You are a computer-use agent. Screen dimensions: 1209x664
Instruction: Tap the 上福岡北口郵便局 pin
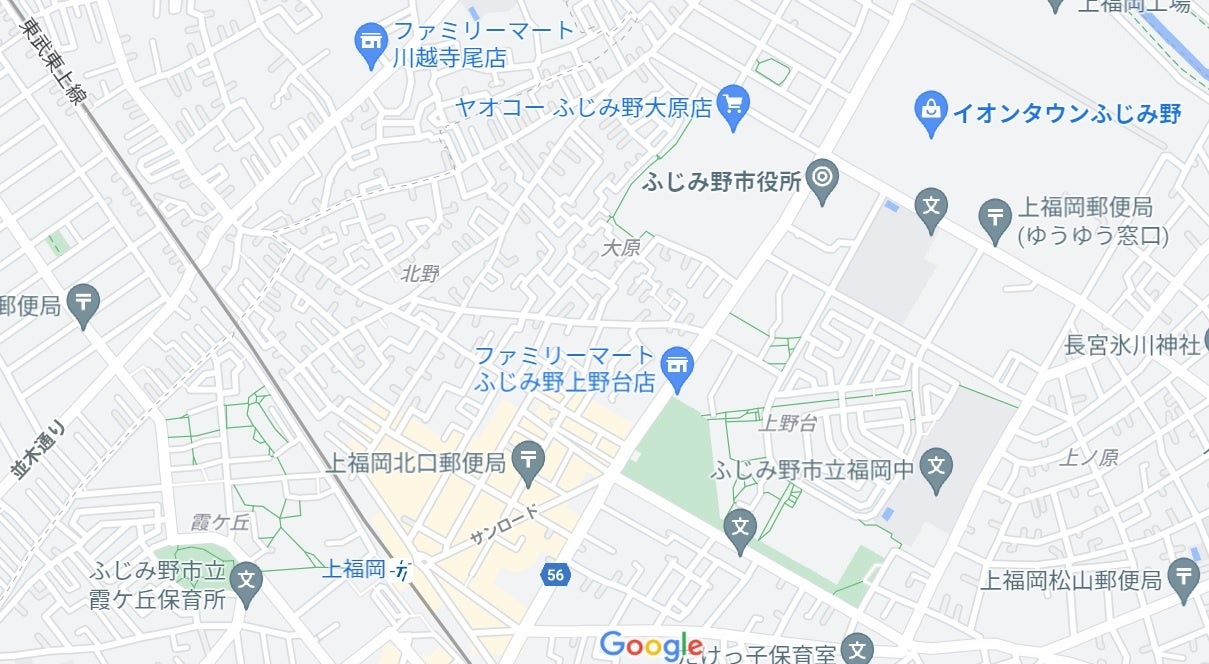(529, 462)
